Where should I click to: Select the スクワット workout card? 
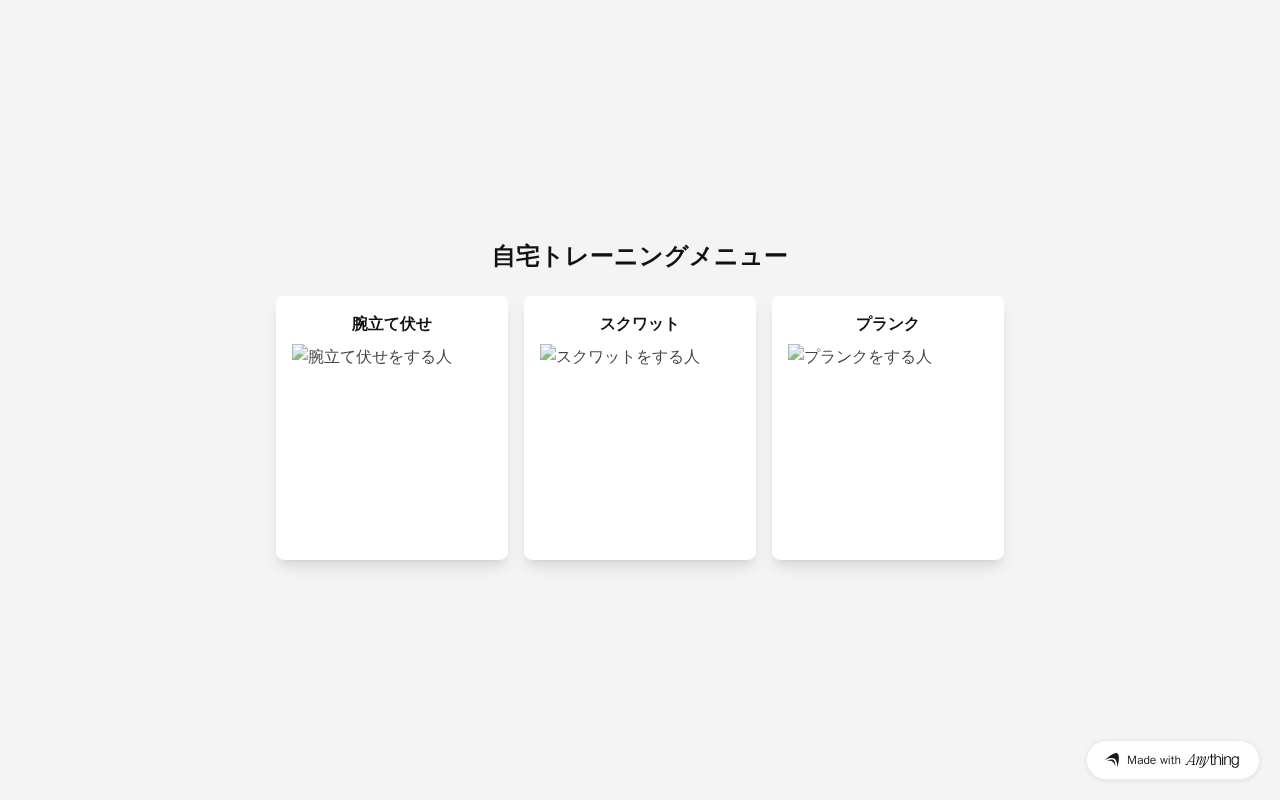tap(639, 427)
